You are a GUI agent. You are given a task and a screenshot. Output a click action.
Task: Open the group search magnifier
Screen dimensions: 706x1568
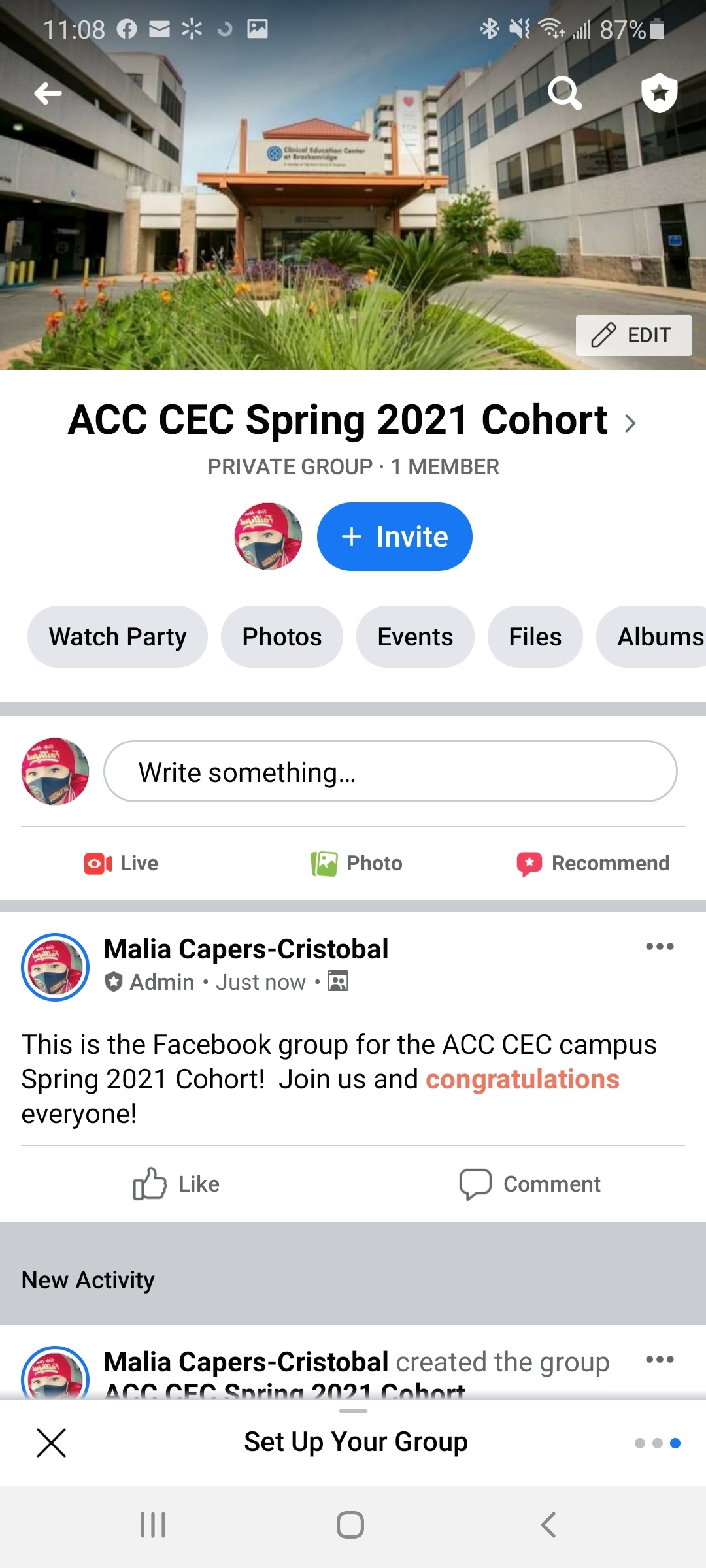565,93
